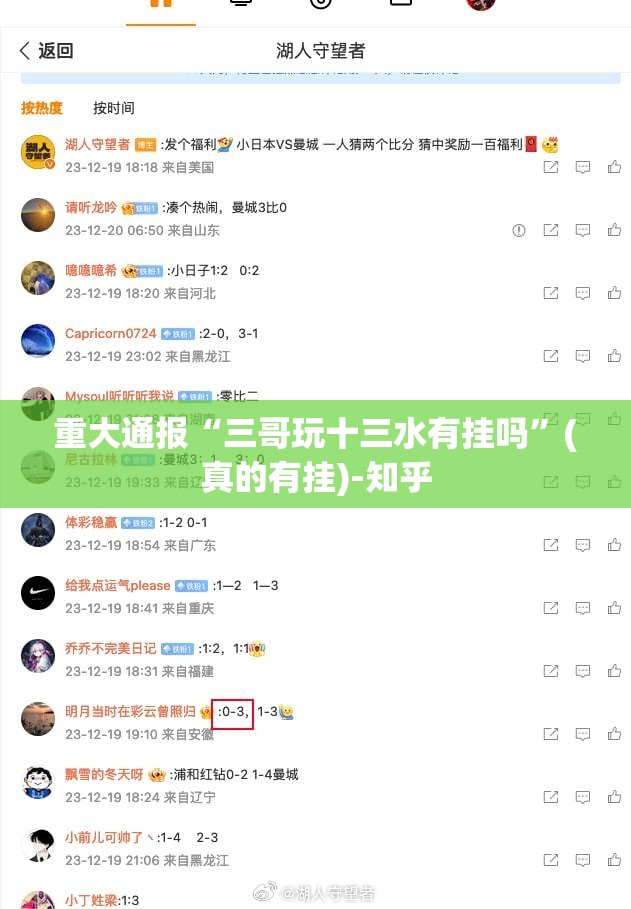Screen dimensions: 631x909
Task: Go back using the 返回 button
Action: (46, 51)
